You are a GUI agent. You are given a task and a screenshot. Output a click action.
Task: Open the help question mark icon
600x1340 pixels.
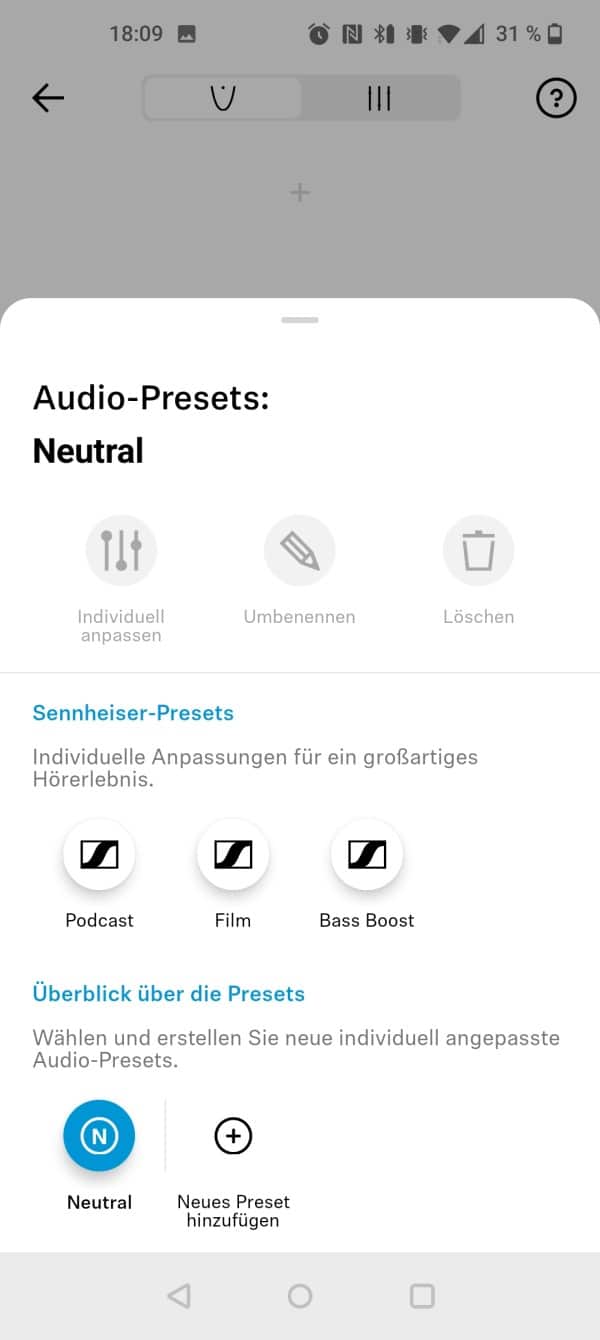pyautogui.click(x=556, y=98)
